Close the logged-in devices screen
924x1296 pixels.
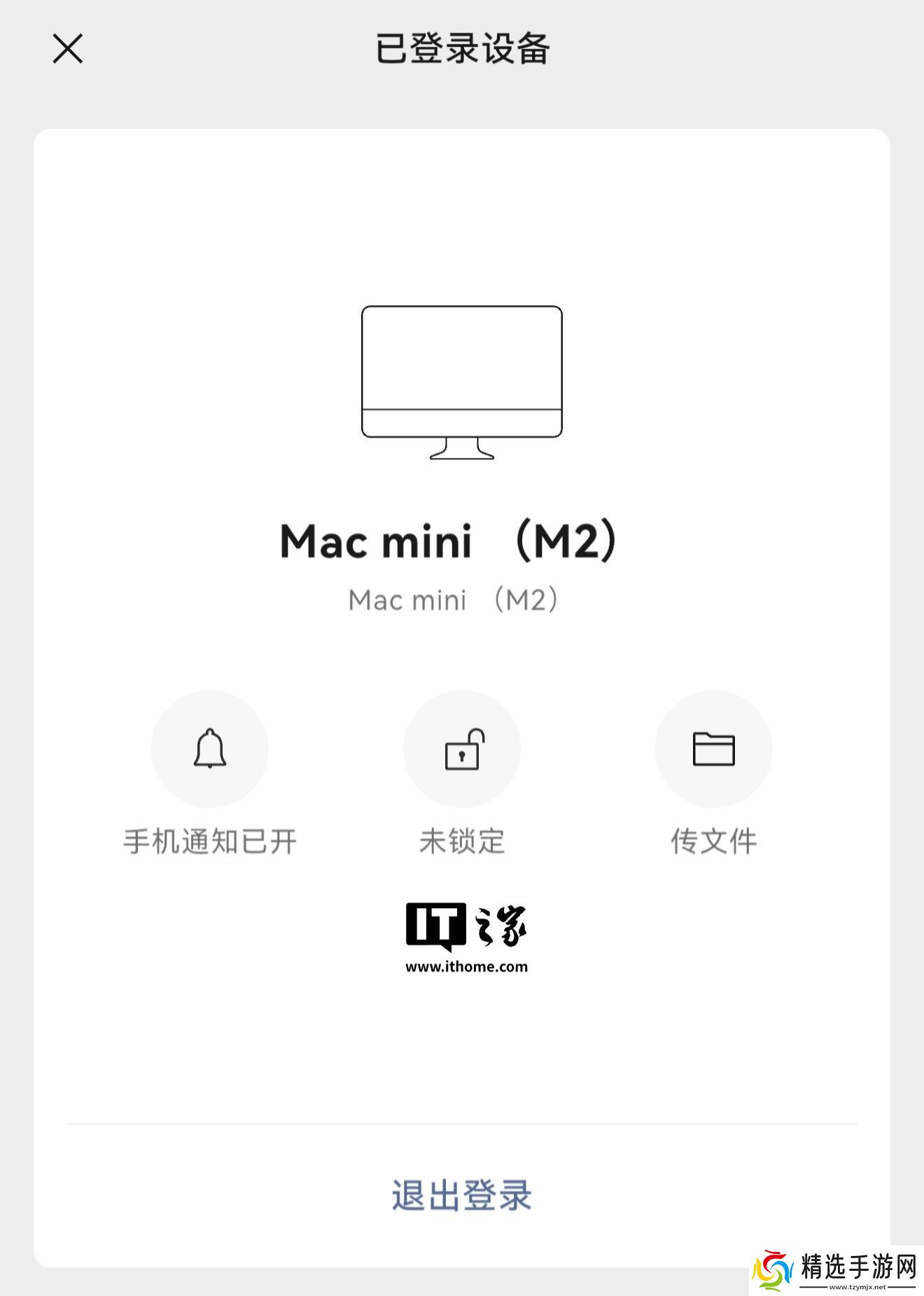point(68,49)
